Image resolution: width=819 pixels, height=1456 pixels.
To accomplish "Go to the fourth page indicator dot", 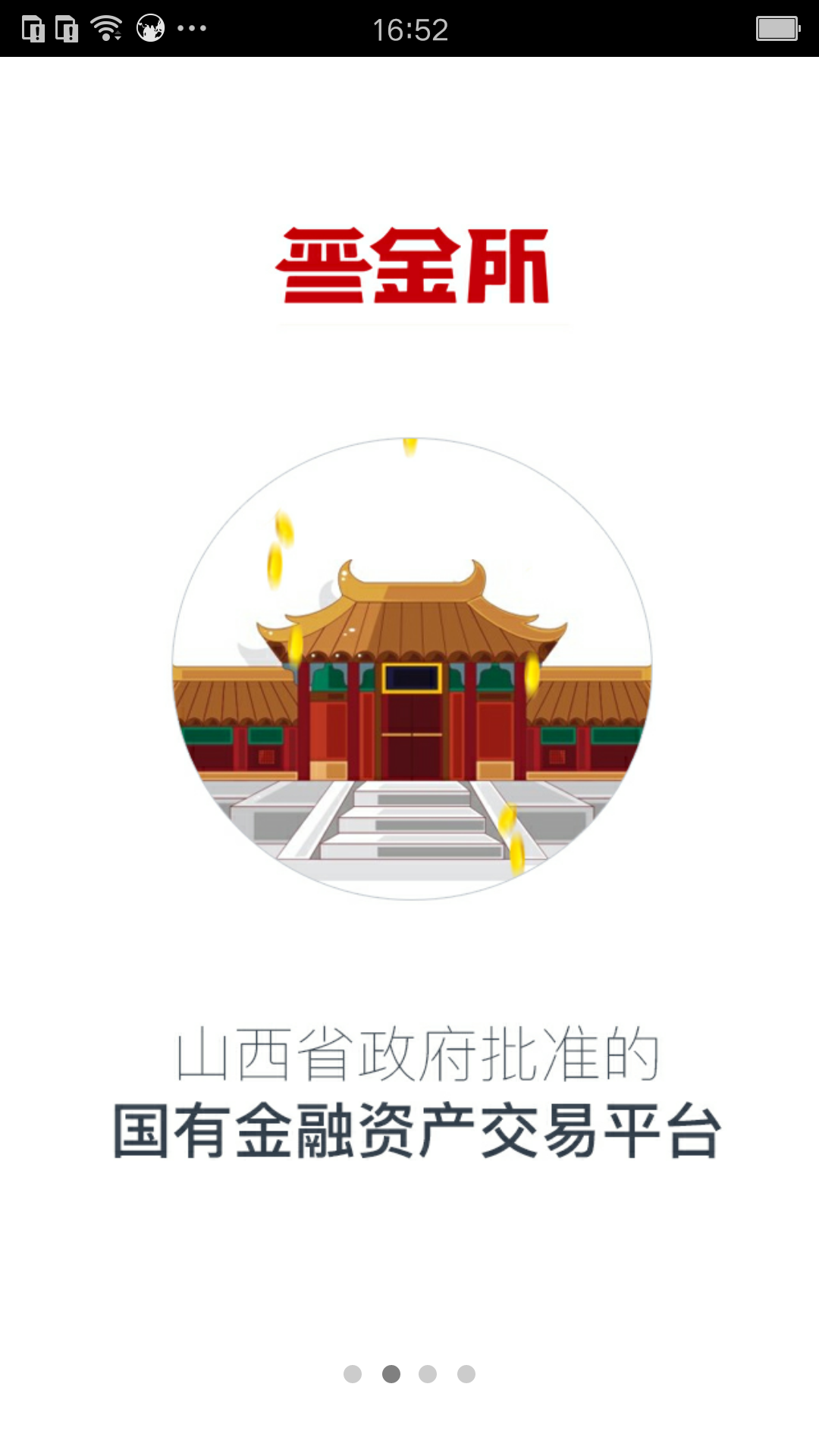I will [466, 1374].
